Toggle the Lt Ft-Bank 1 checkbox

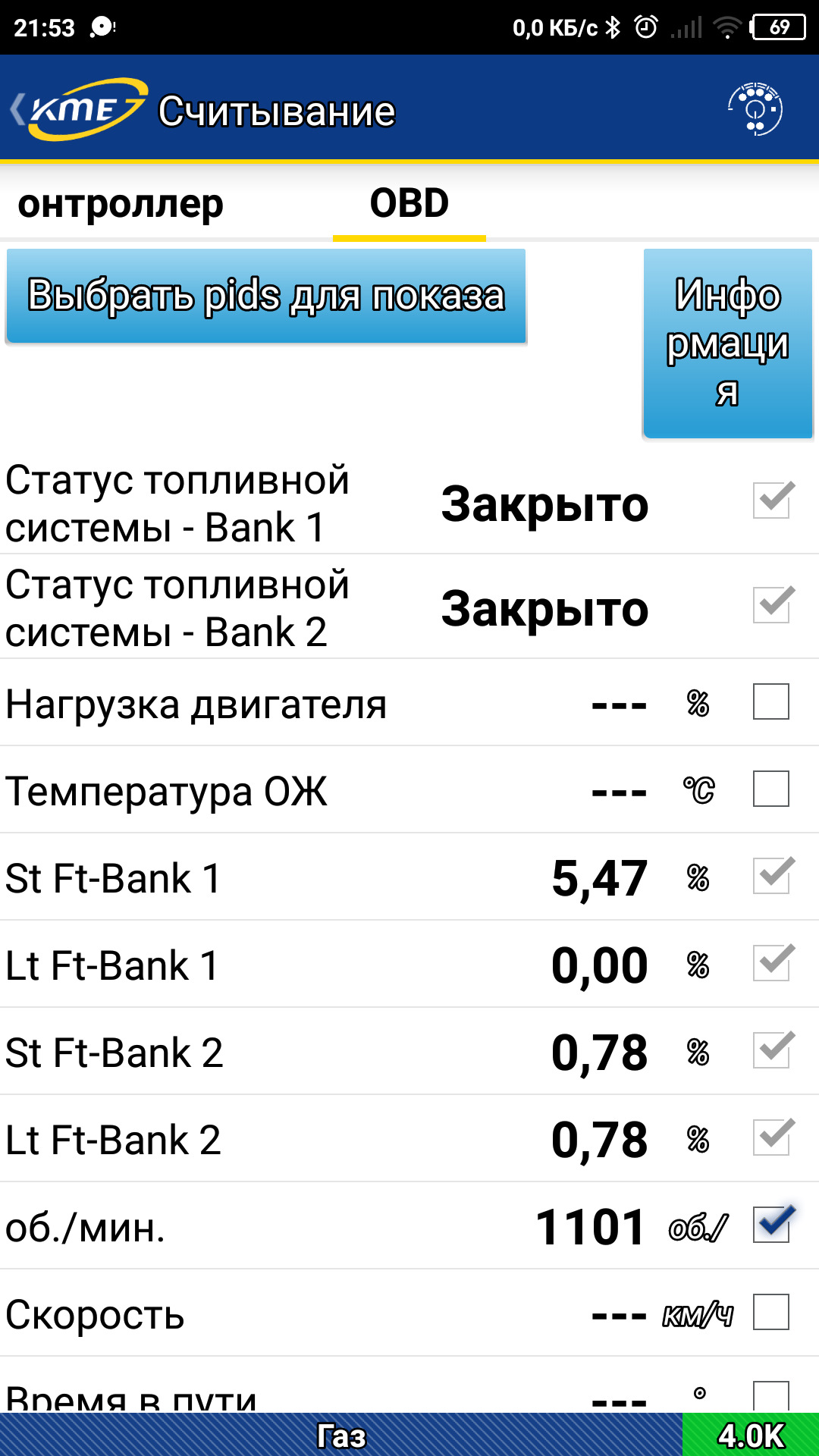point(771,963)
